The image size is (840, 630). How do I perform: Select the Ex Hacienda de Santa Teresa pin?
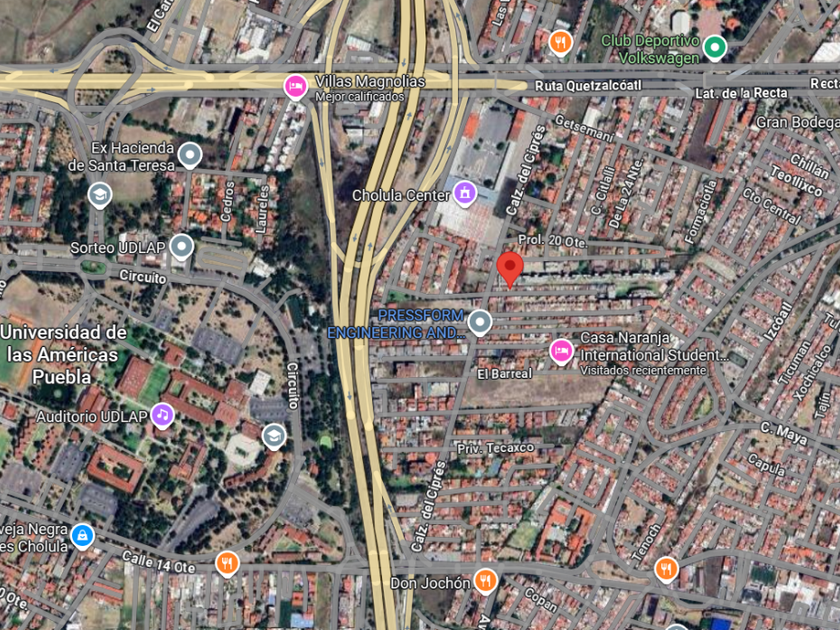coord(189,154)
